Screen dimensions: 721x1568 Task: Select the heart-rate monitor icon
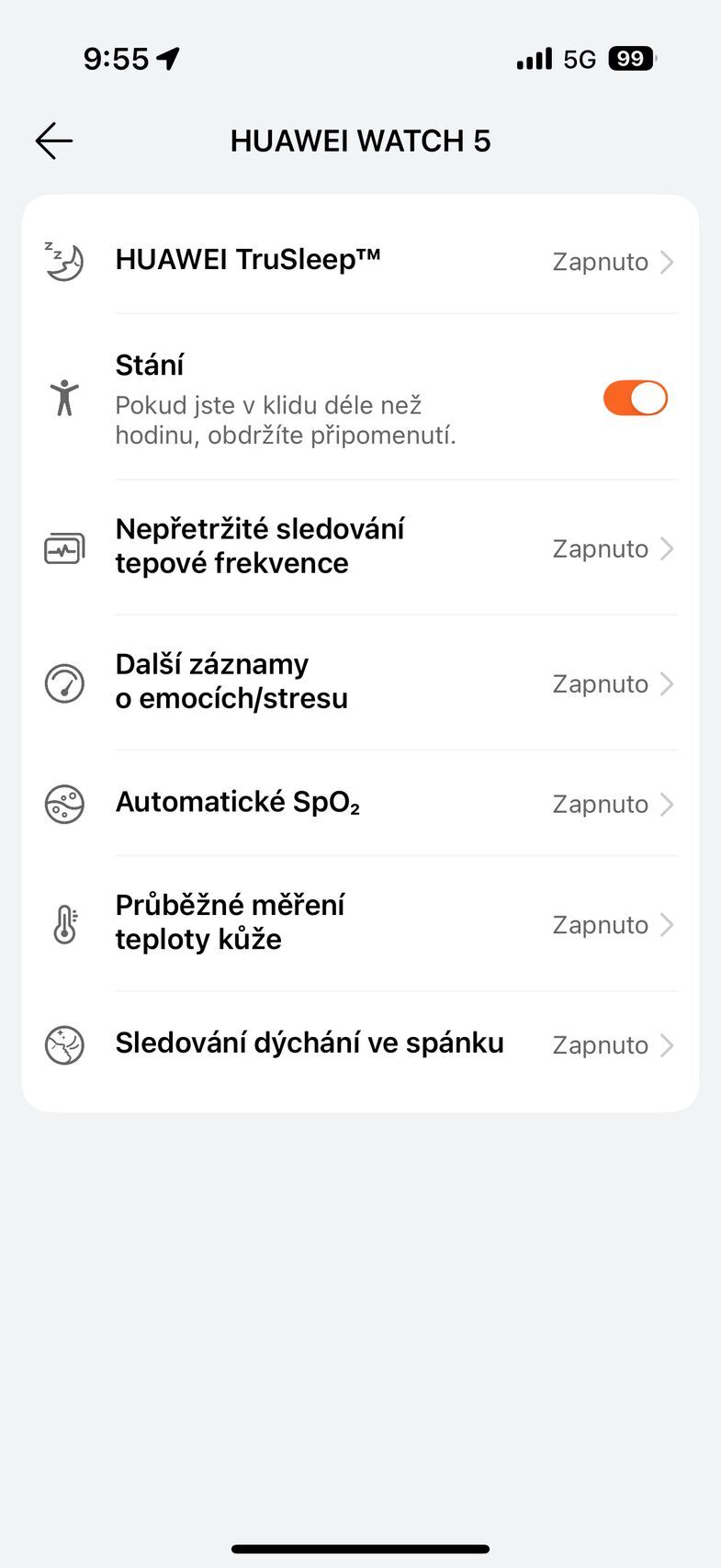[63, 547]
